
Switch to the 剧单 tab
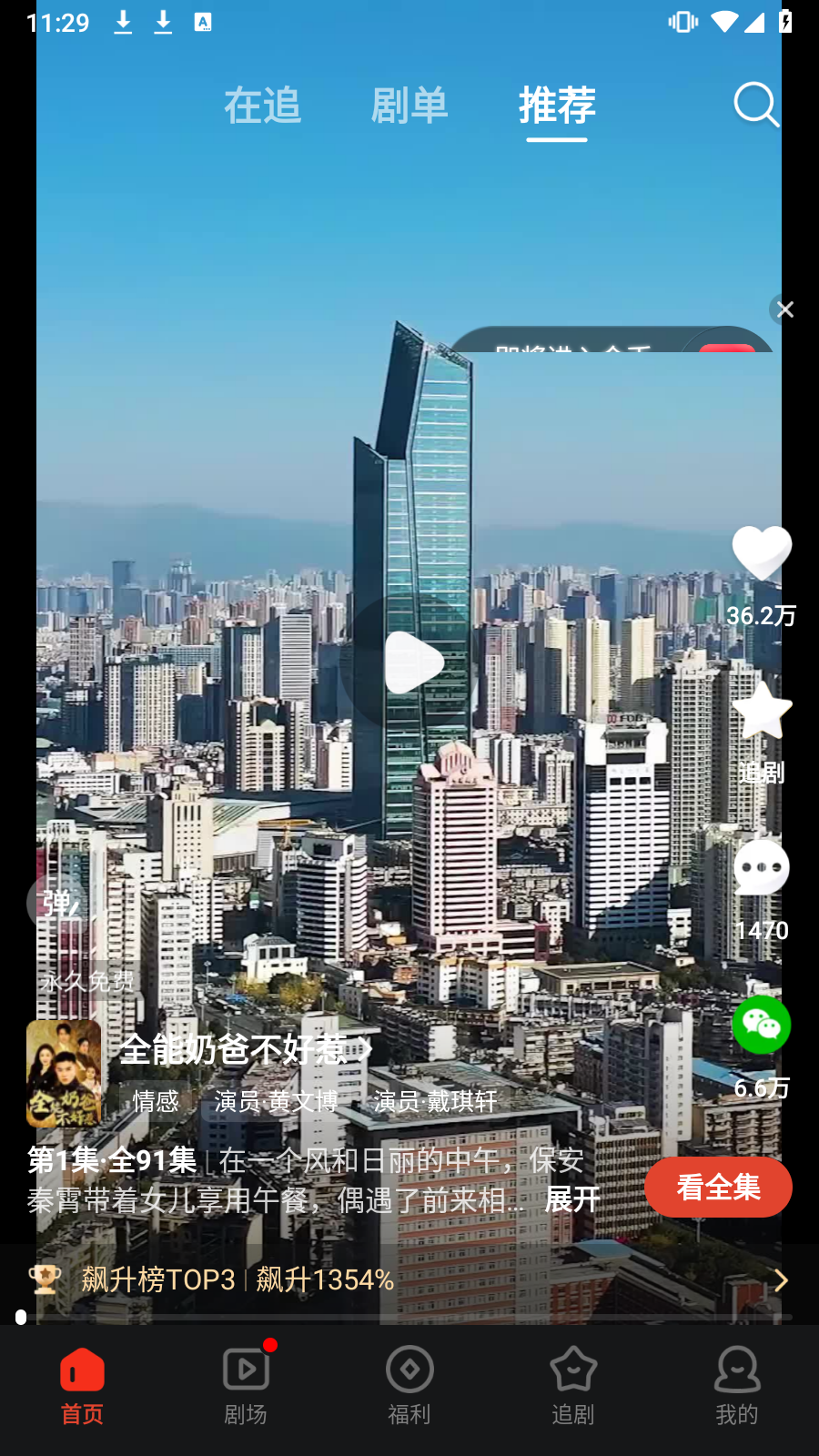pyautogui.click(x=409, y=106)
